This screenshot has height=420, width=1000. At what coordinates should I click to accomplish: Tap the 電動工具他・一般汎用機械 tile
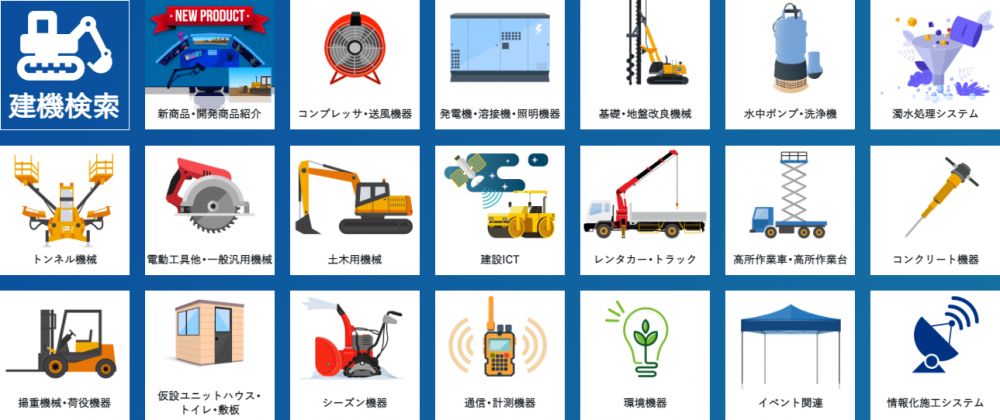point(209,210)
